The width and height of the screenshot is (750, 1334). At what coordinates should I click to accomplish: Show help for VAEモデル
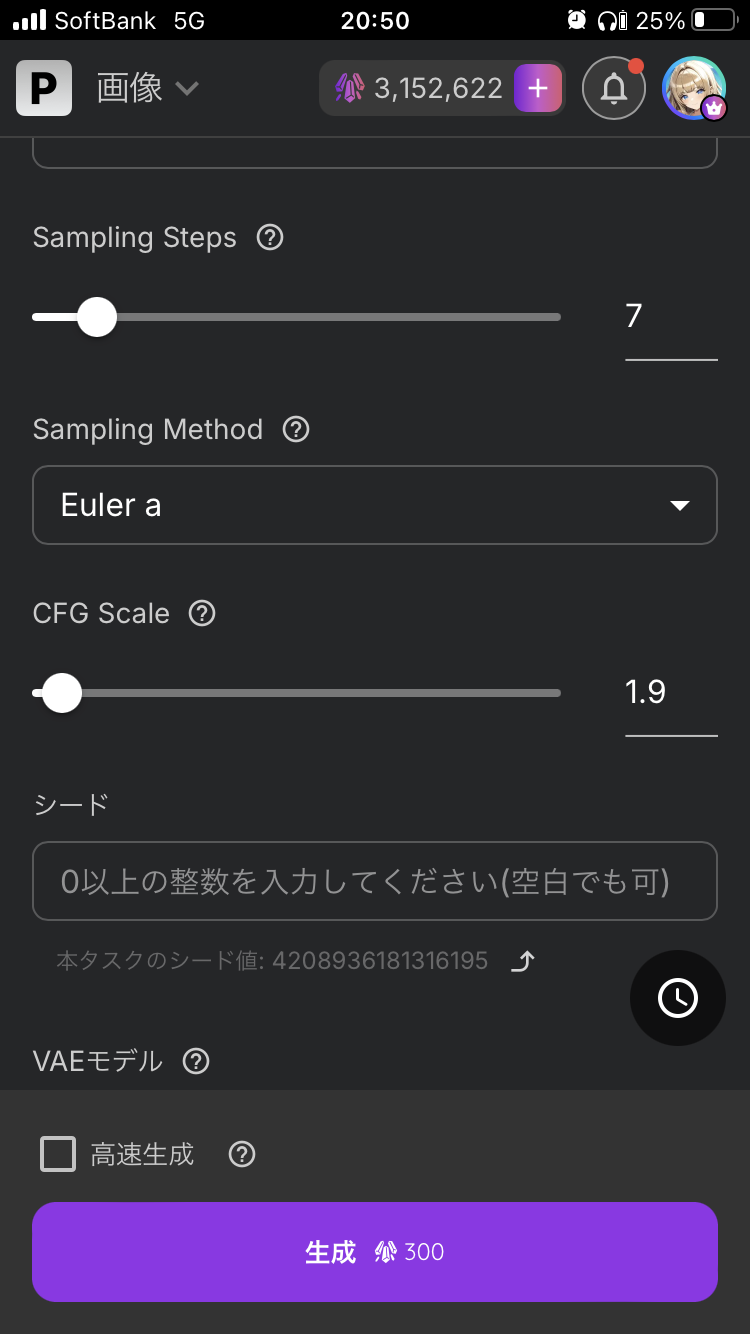(x=196, y=1061)
